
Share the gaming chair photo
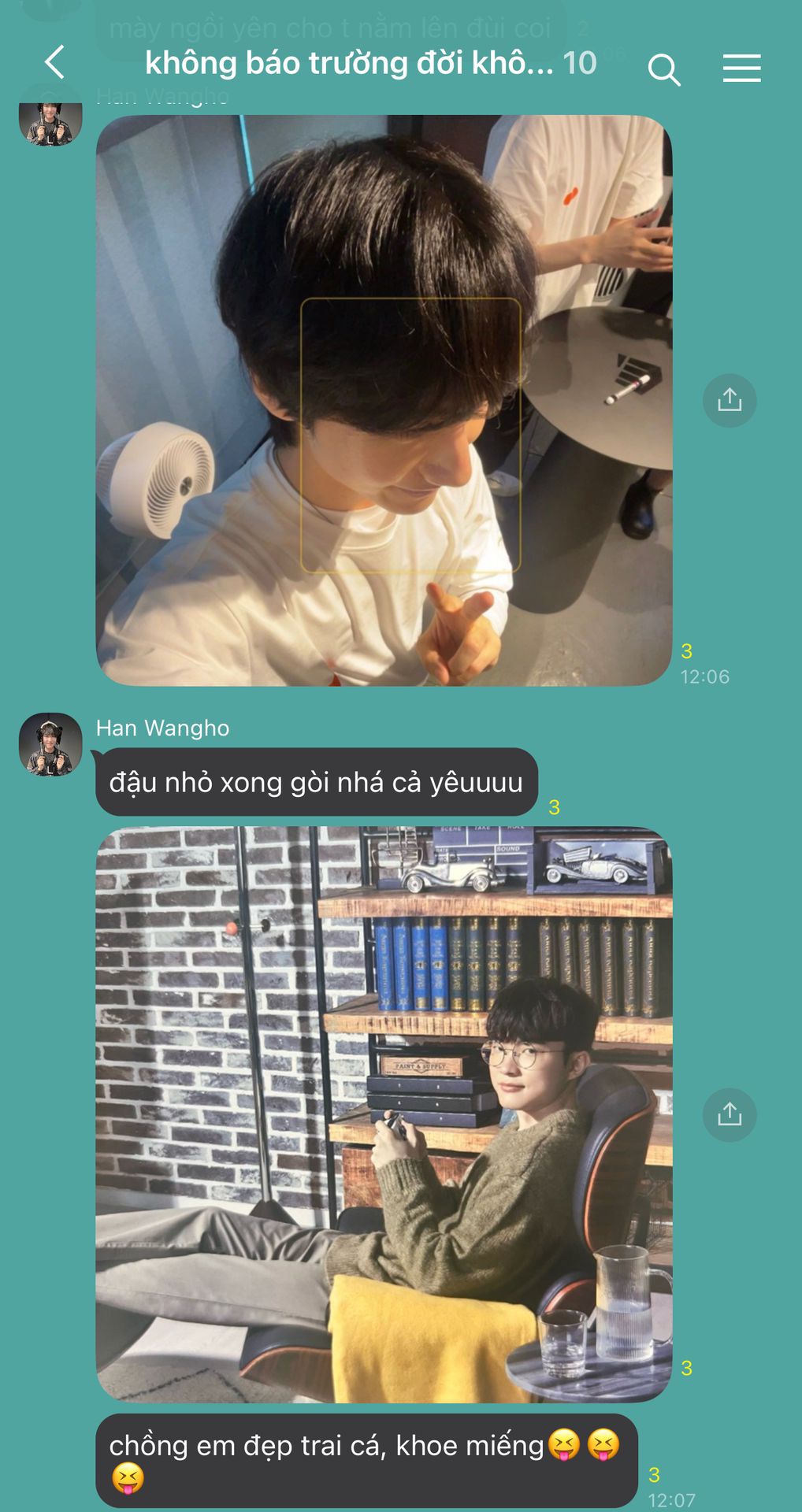coord(730,1115)
